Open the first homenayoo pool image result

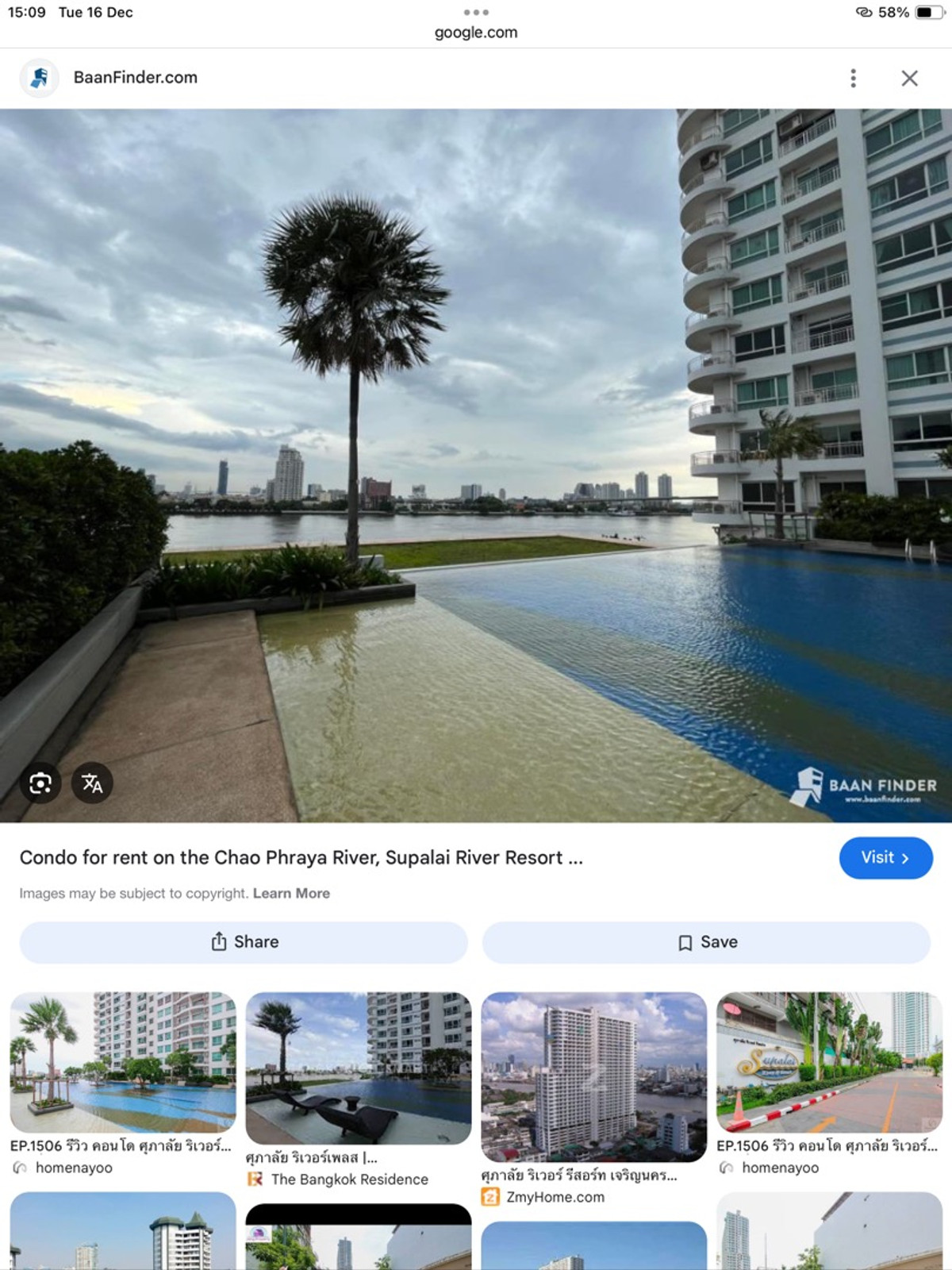click(123, 1061)
